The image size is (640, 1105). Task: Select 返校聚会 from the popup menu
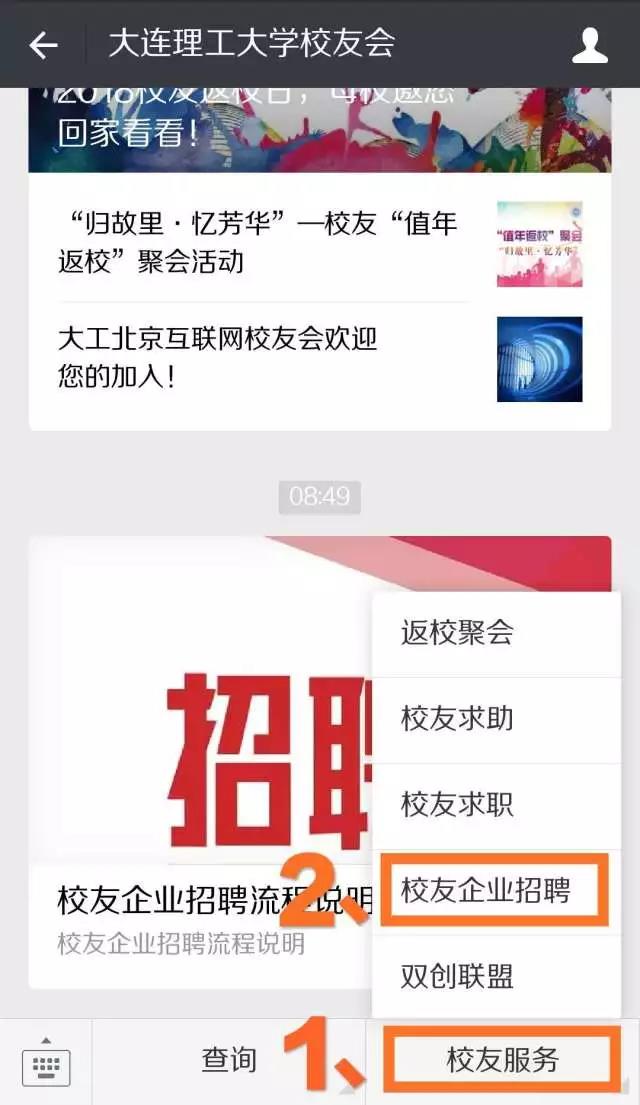(496, 633)
